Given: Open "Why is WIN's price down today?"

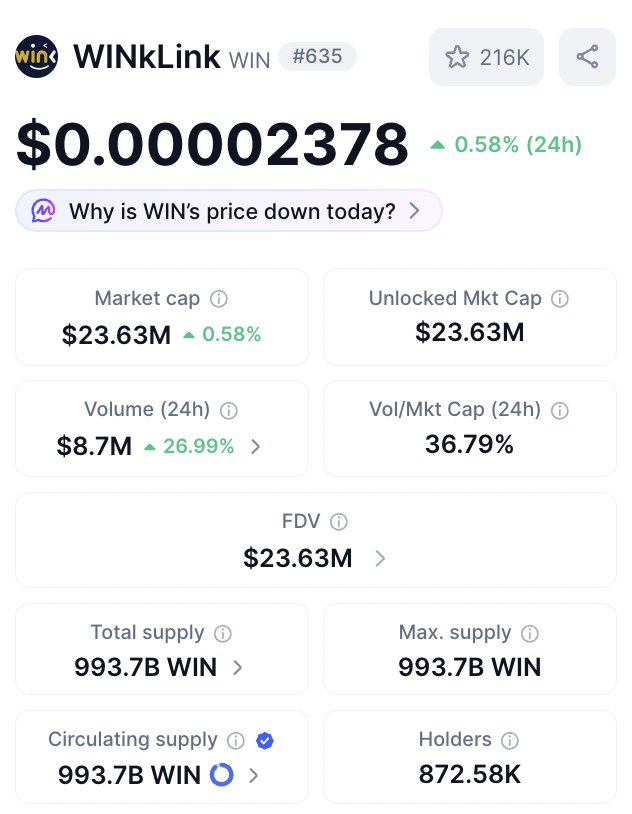Looking at the screenshot, I should [x=228, y=211].
